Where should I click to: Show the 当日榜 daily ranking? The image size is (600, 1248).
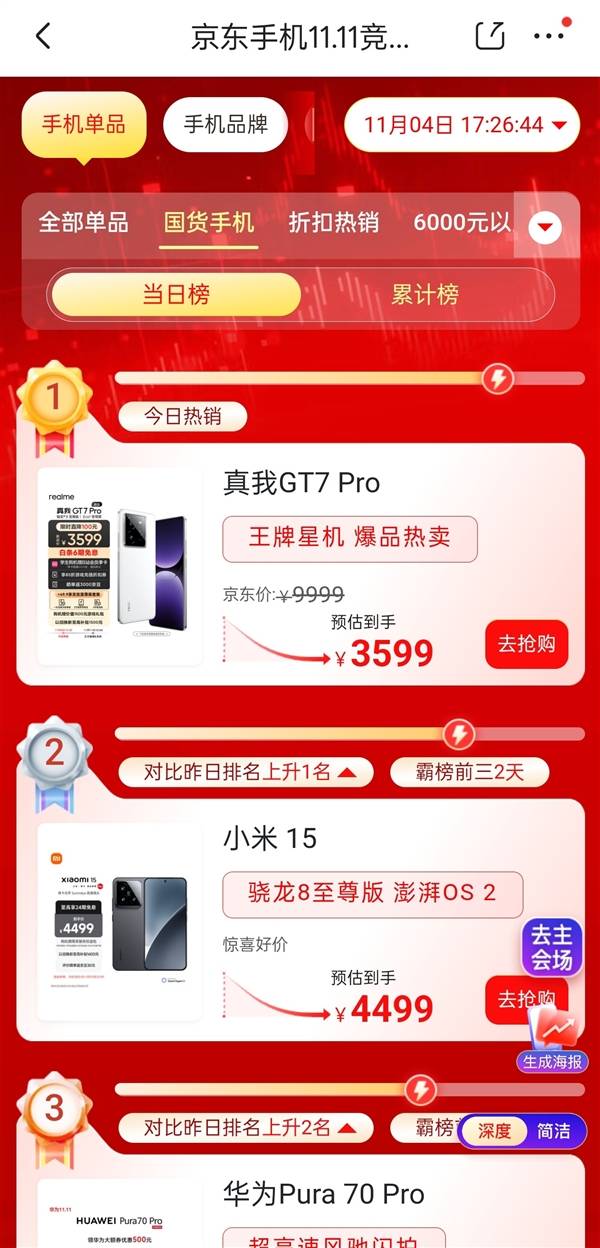[x=176, y=295]
